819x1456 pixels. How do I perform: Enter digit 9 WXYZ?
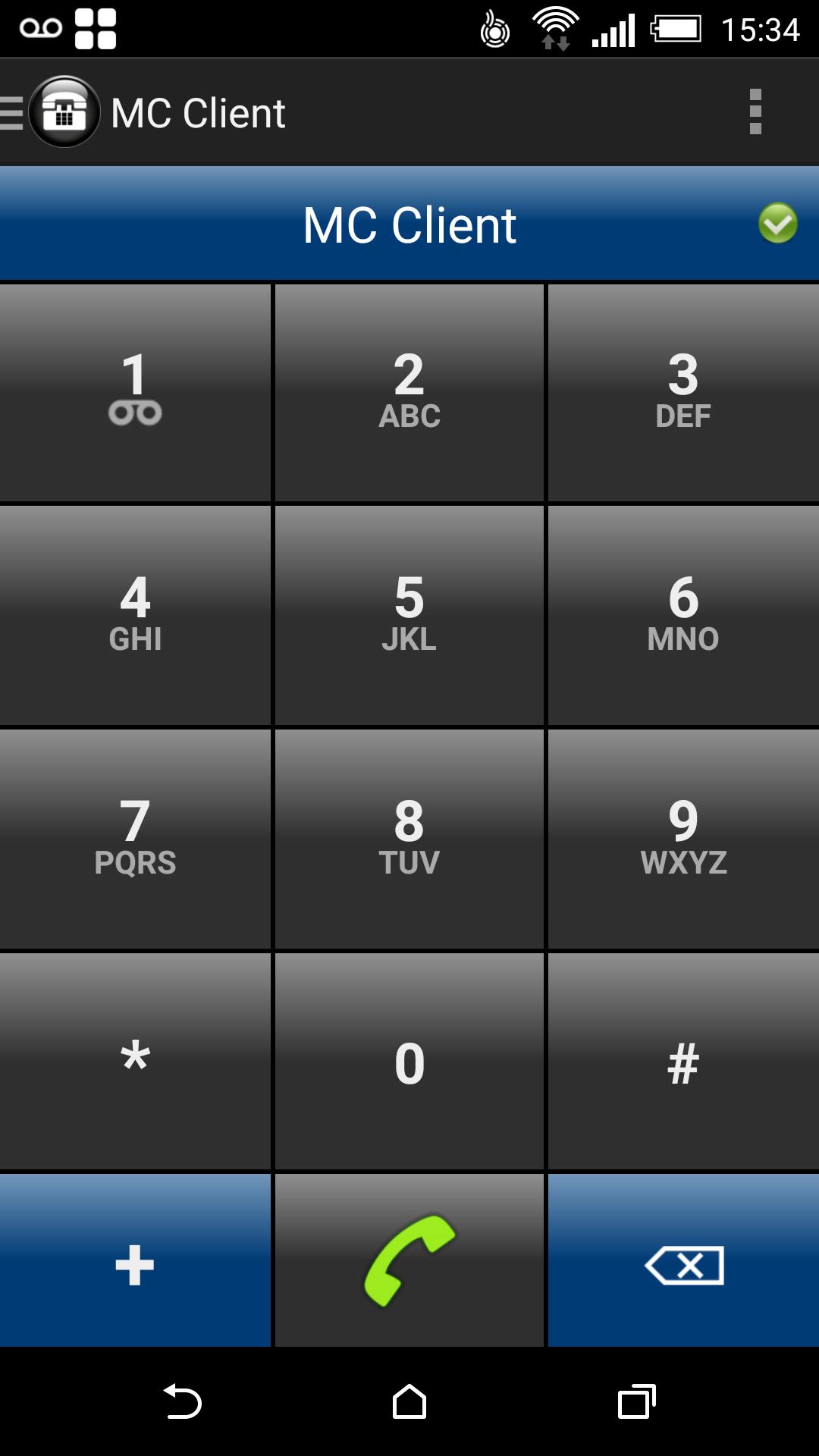click(683, 838)
